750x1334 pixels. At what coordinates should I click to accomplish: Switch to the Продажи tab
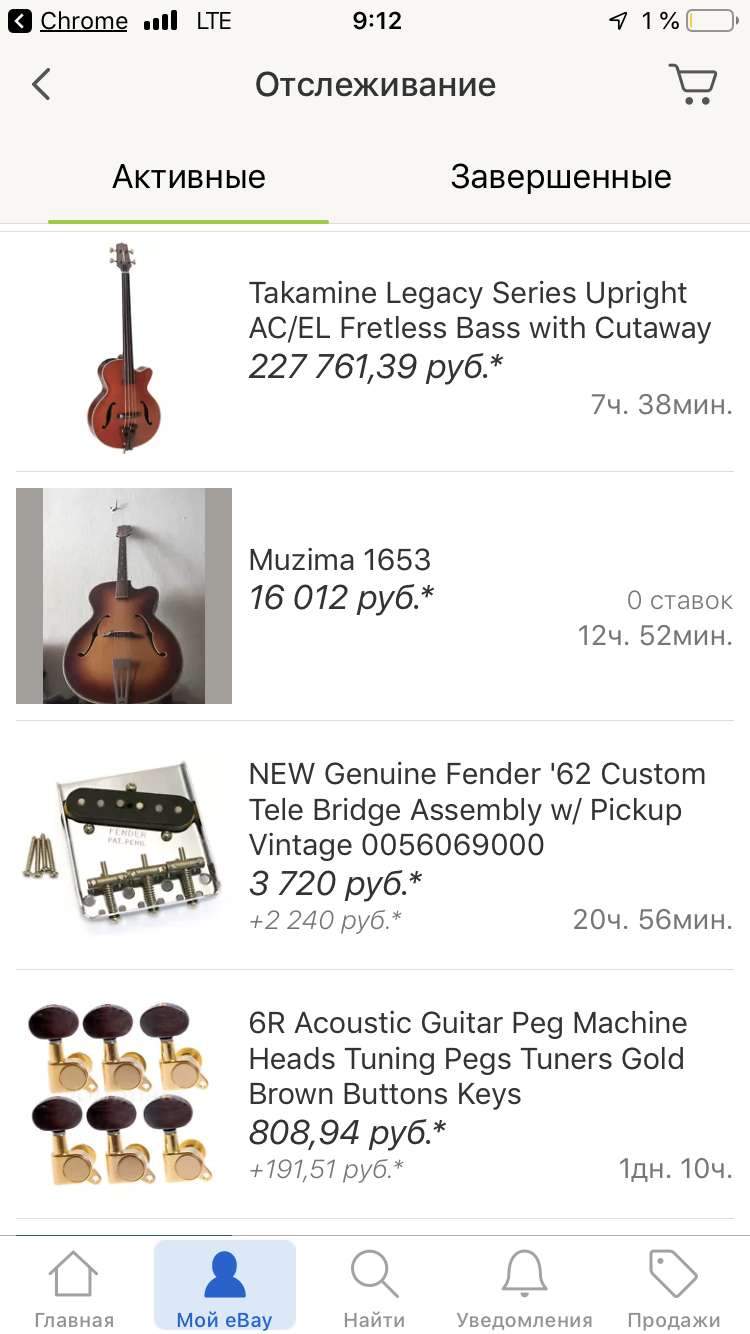(674, 1290)
